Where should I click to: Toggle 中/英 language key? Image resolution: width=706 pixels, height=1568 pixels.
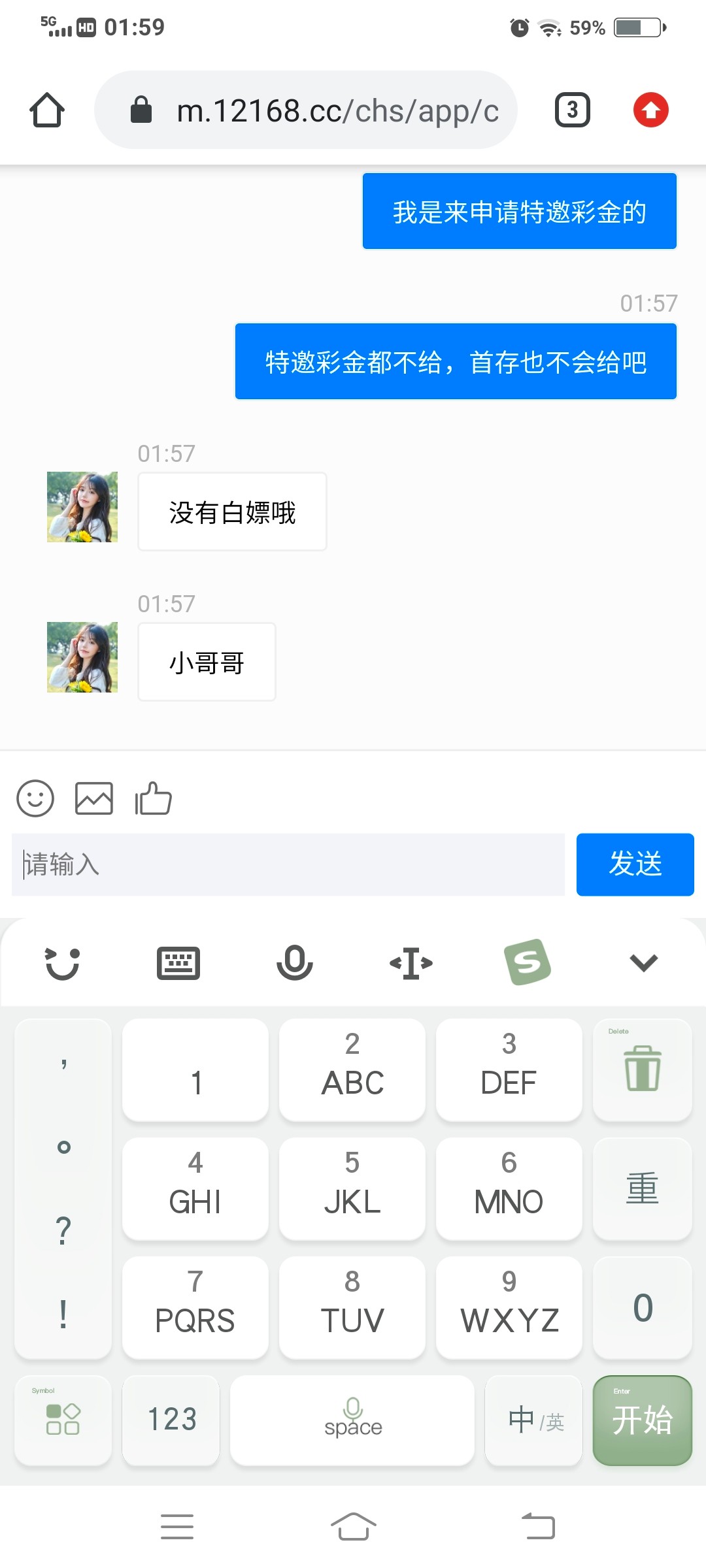tap(533, 1420)
